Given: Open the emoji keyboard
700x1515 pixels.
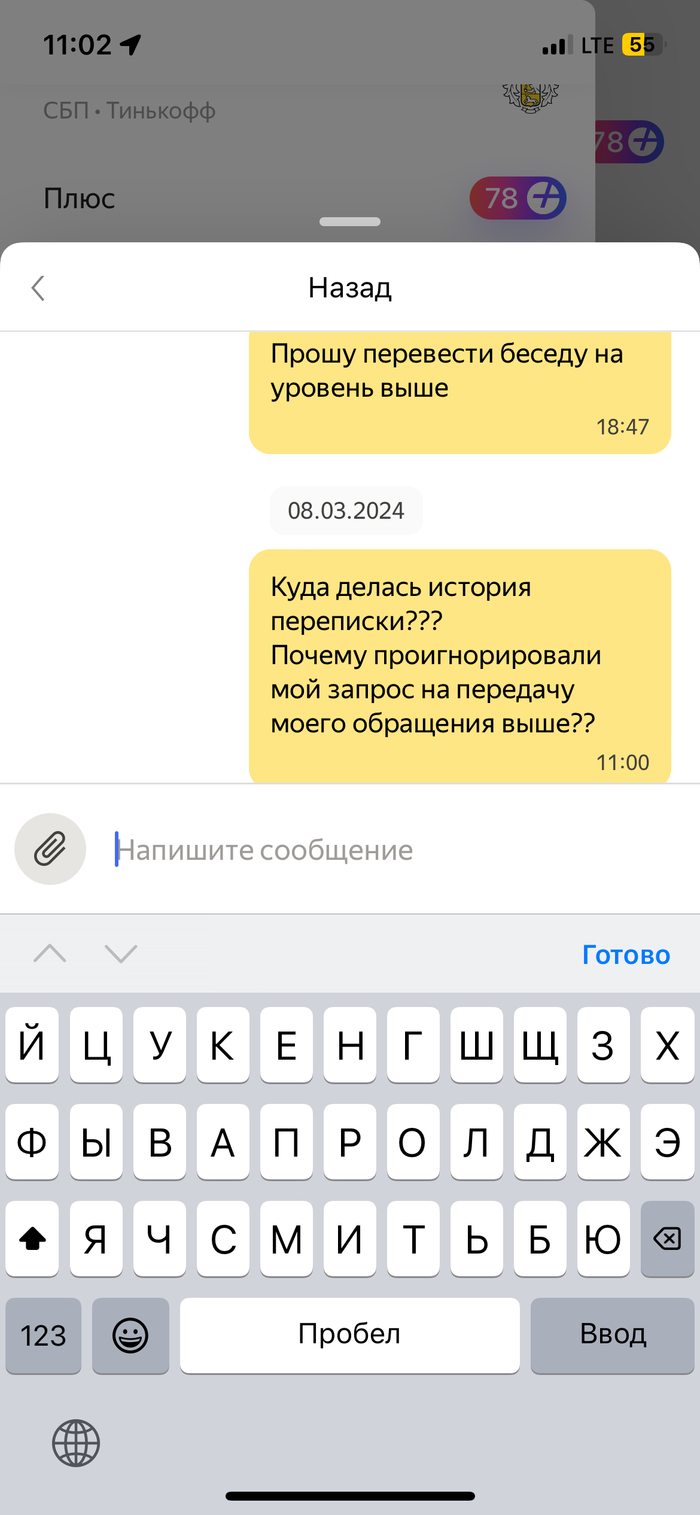Looking at the screenshot, I should (130, 1334).
